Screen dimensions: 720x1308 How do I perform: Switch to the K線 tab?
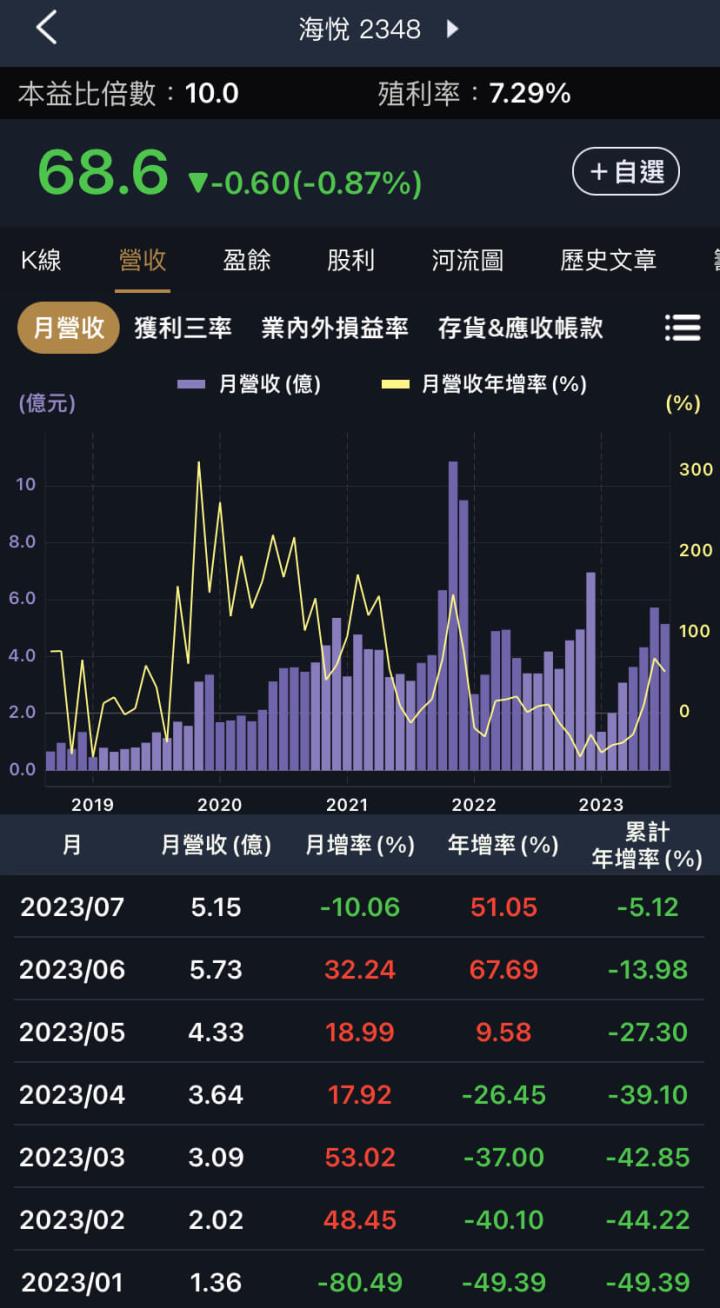click(x=40, y=259)
